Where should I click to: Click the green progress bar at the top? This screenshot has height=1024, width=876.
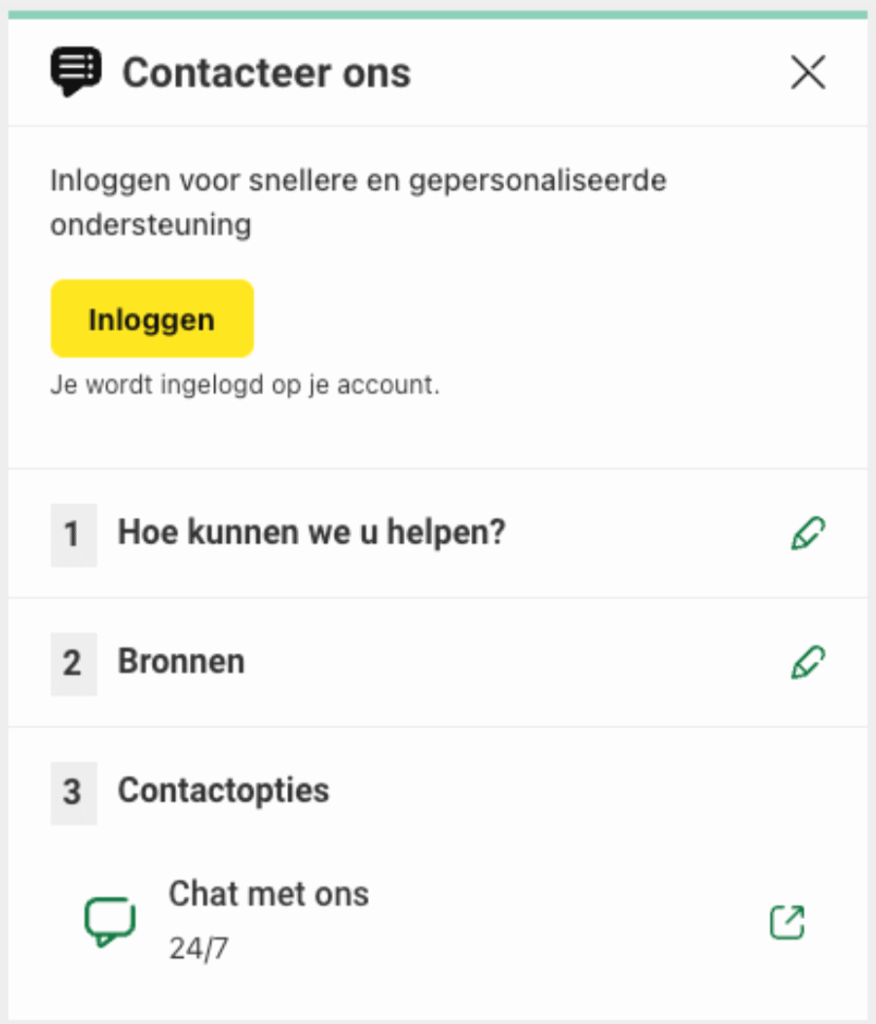click(438, 12)
